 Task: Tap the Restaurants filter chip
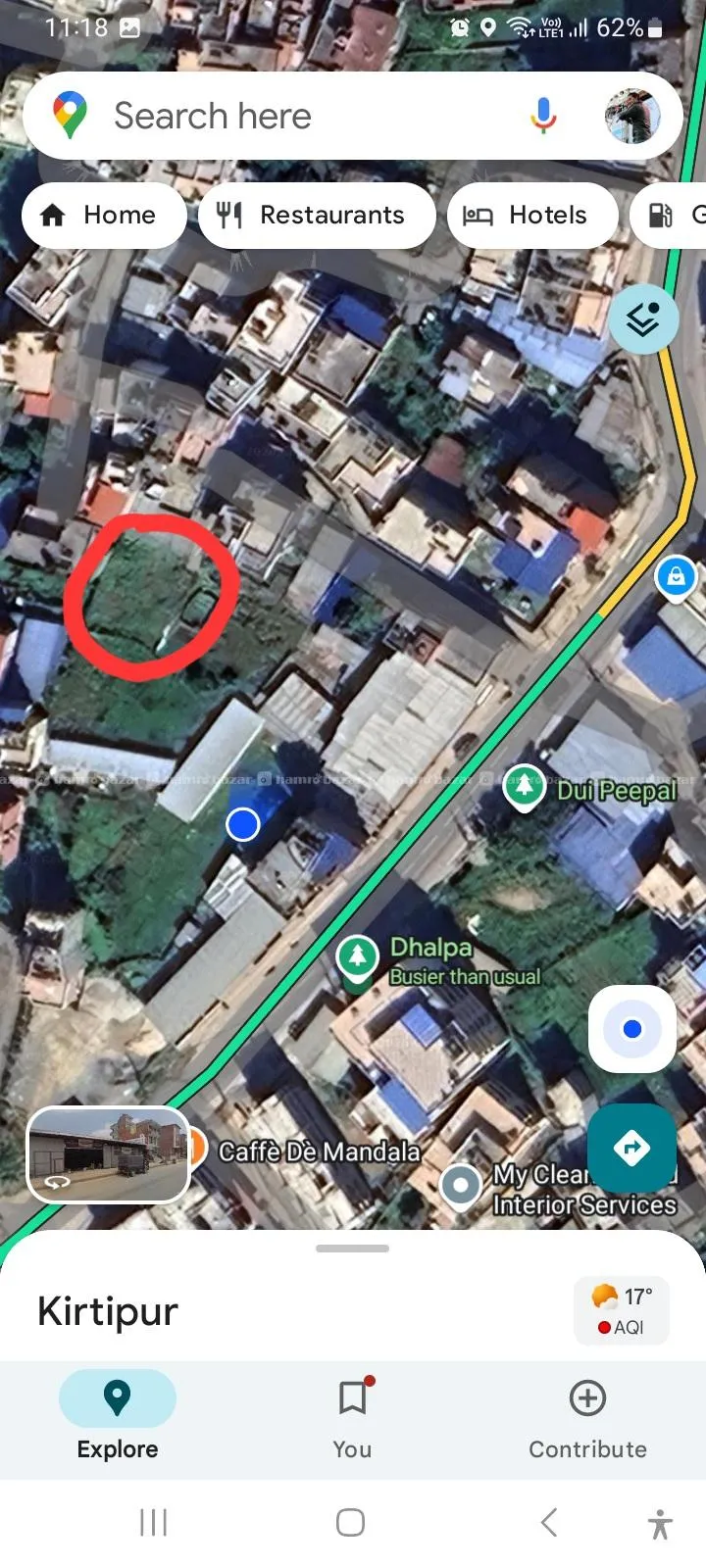coord(317,215)
